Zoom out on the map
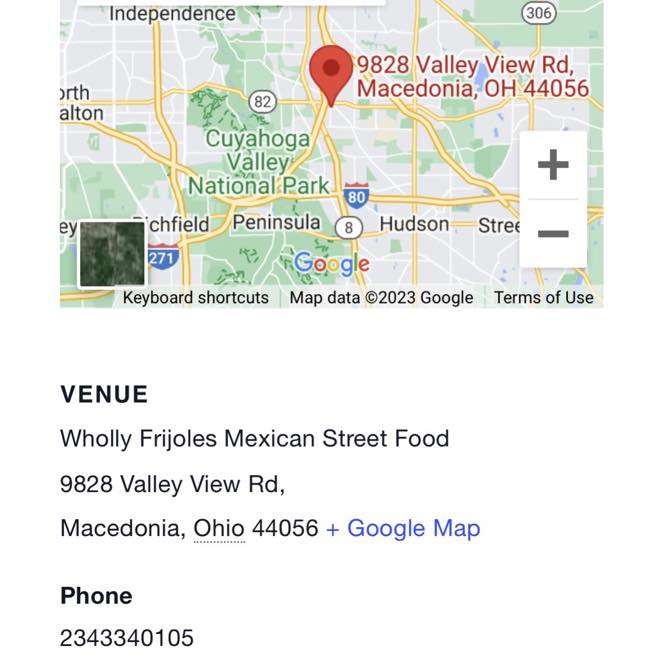 click(x=553, y=234)
